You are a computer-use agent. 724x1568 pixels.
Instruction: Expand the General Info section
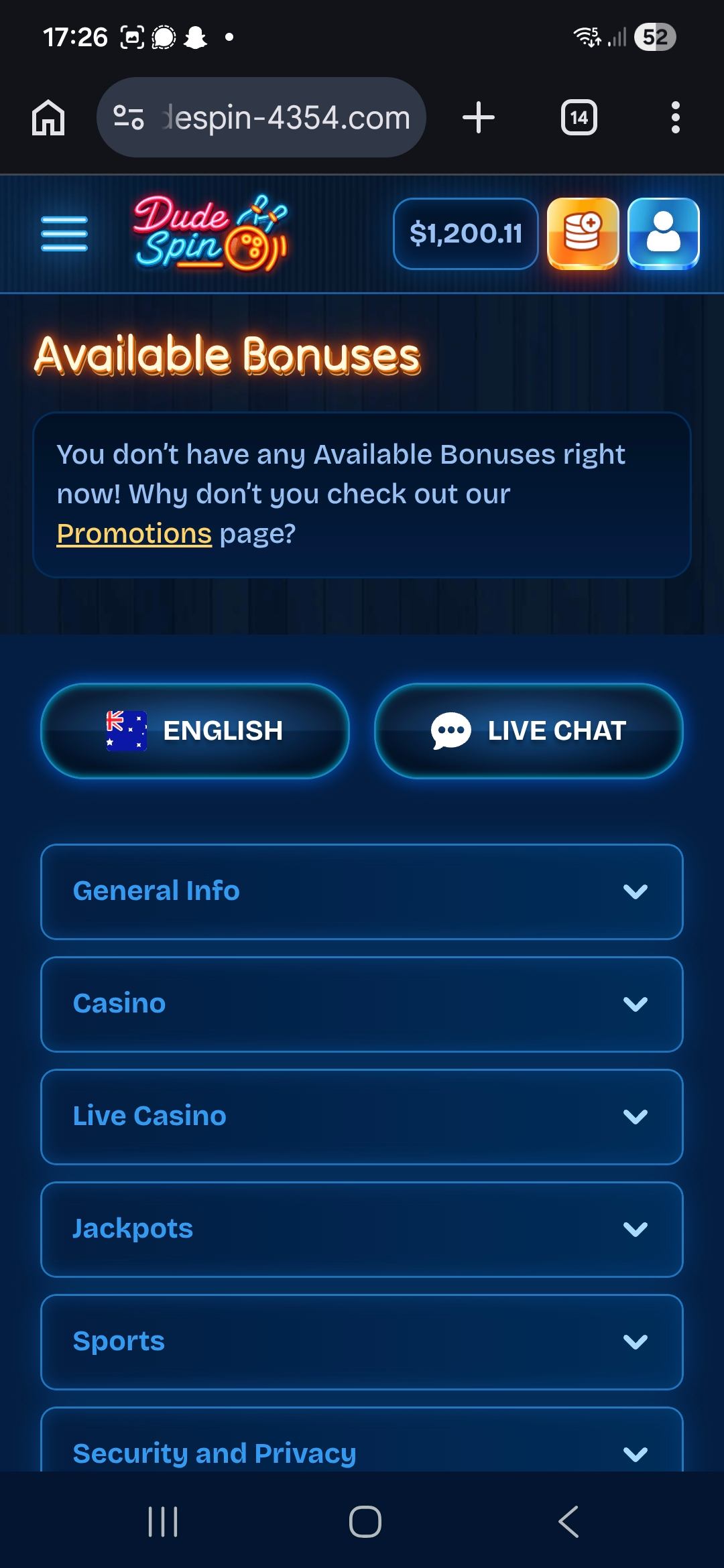pos(362,891)
